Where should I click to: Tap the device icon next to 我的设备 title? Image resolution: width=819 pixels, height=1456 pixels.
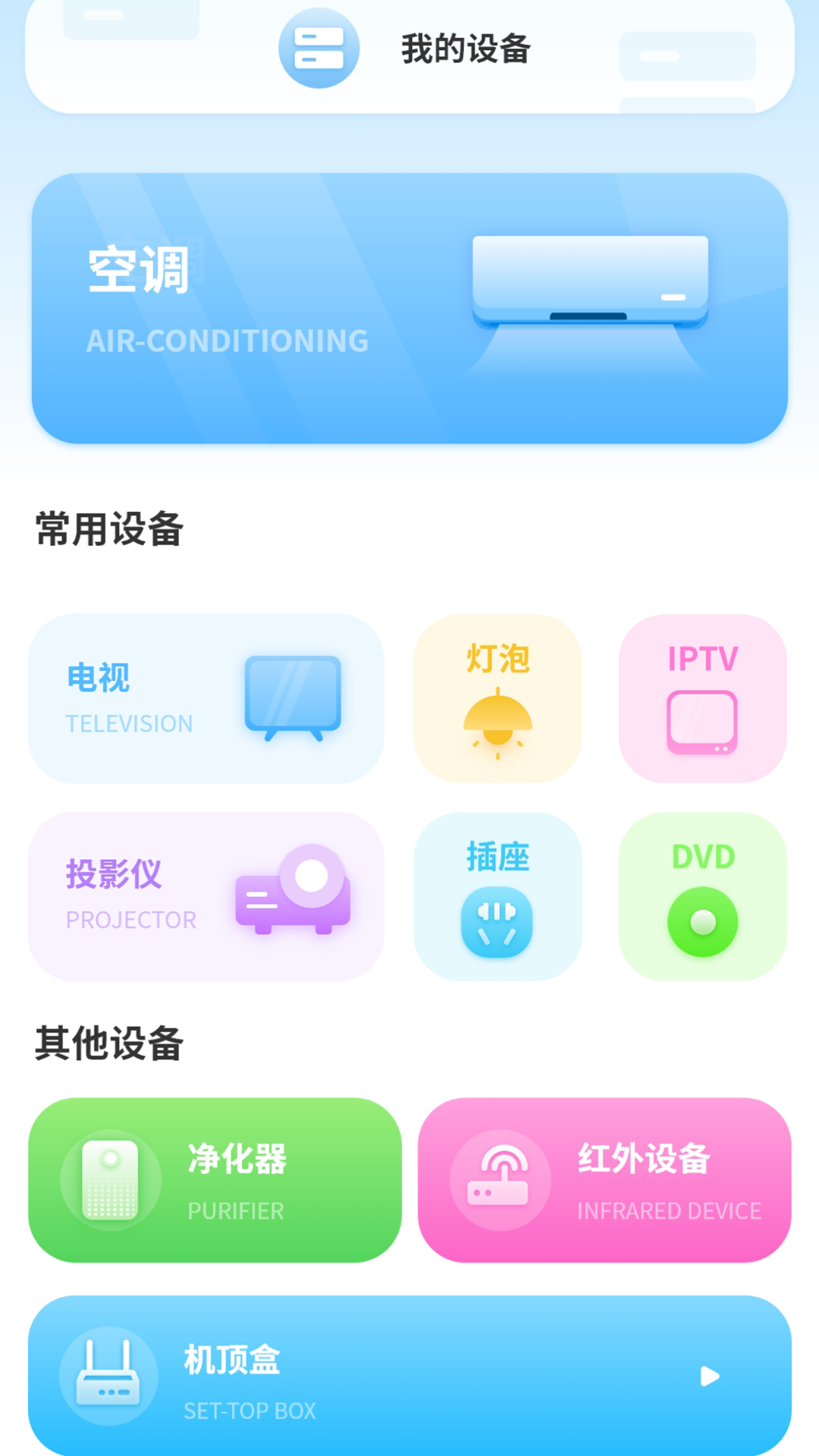(319, 47)
